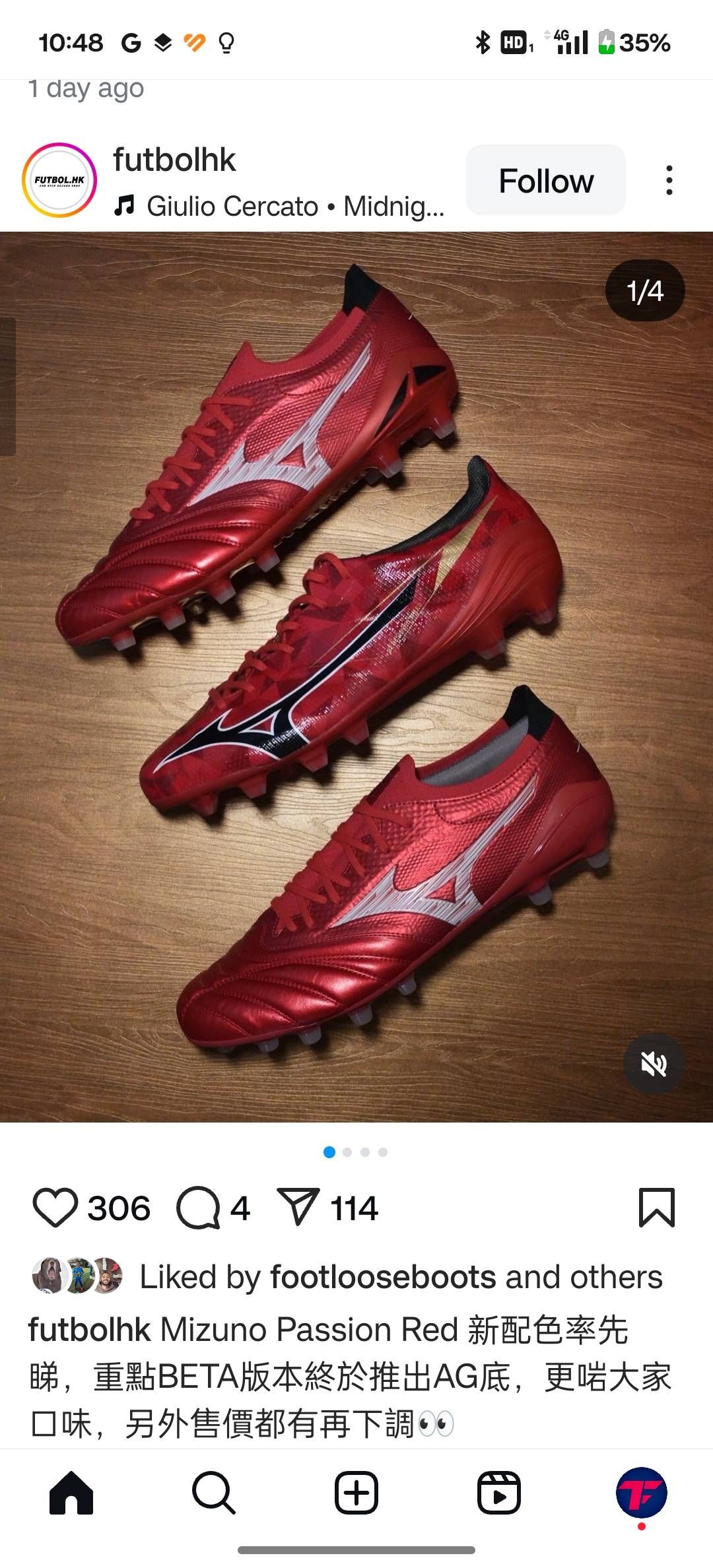
Task: Open the Giulio Cercato audio track
Action: (280, 206)
